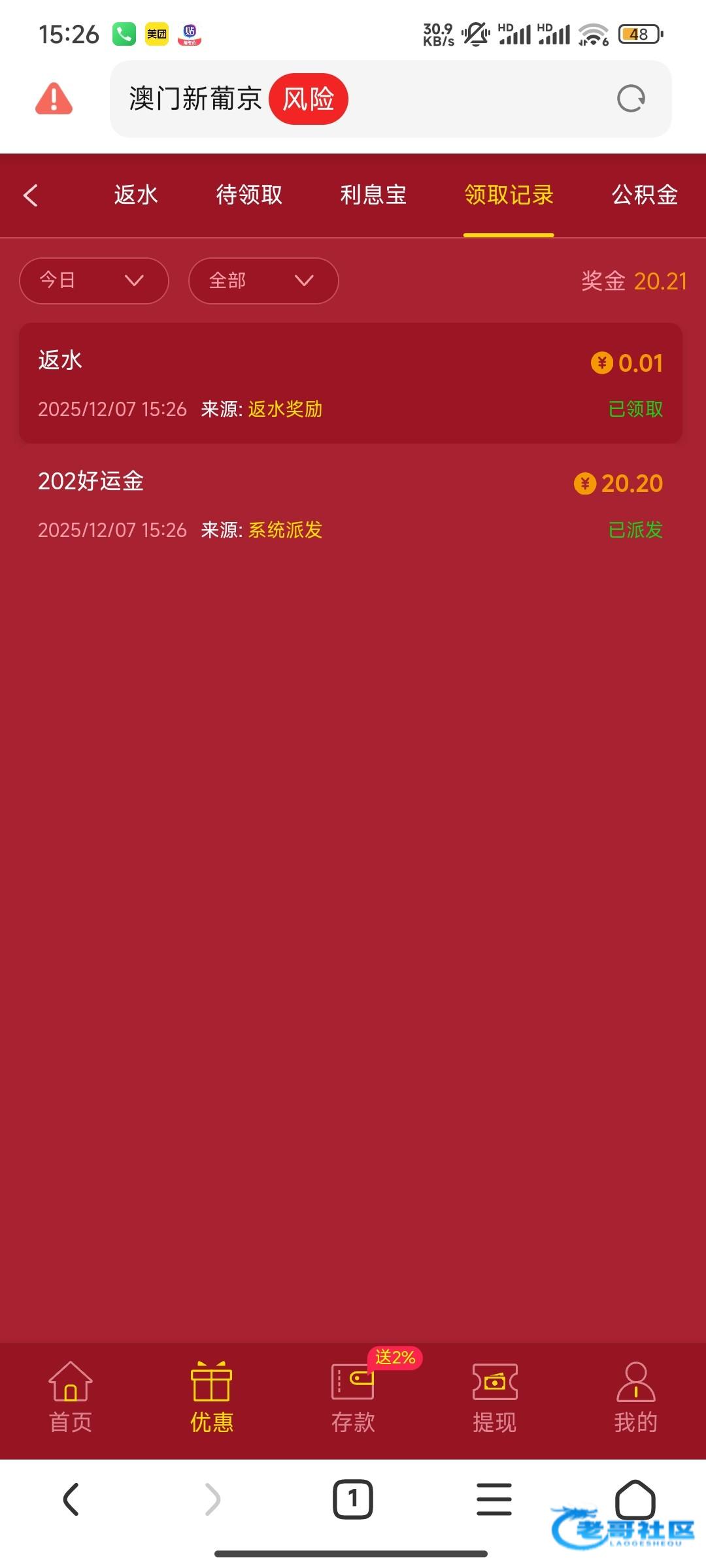The width and height of the screenshot is (706, 1568).
Task: Open the 优惠 promotions tab
Action: 212,1396
